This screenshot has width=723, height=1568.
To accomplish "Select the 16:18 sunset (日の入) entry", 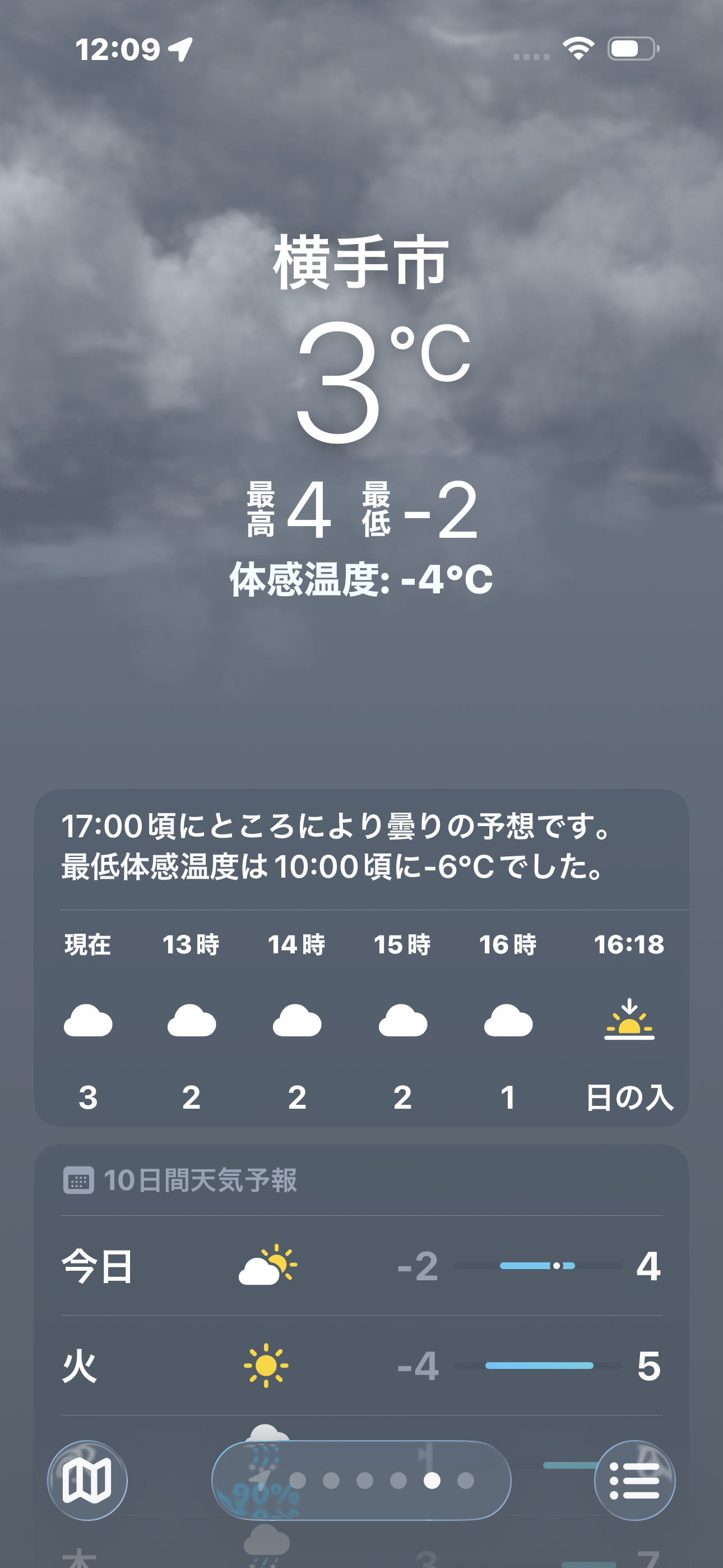I will tap(629, 1020).
